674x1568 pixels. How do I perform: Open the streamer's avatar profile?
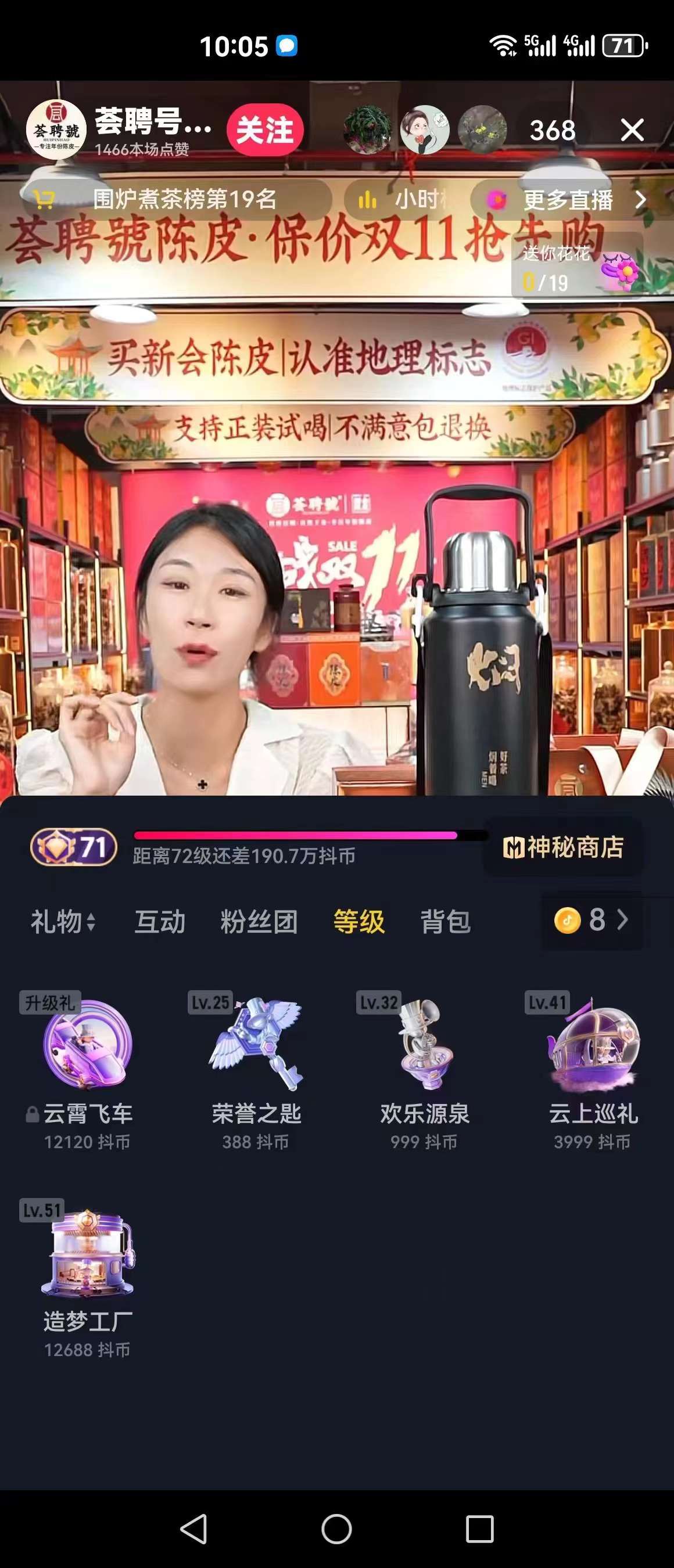56,130
